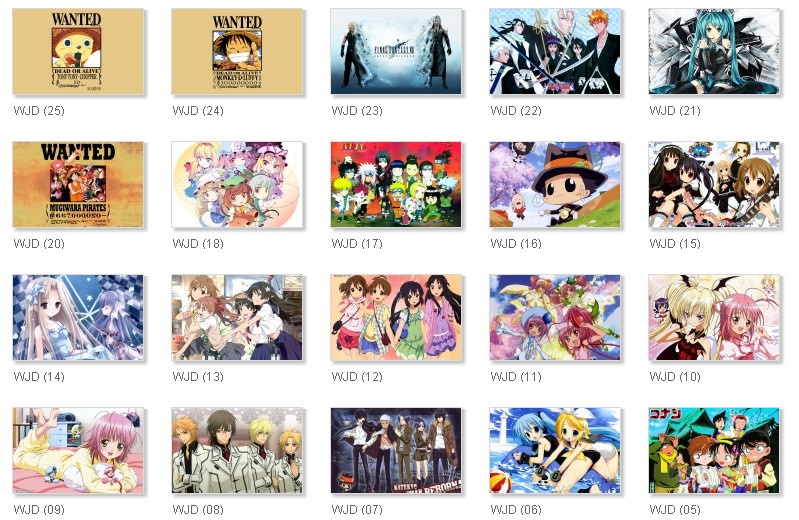Select the WJD (14) thumbnail

pos(78,318)
